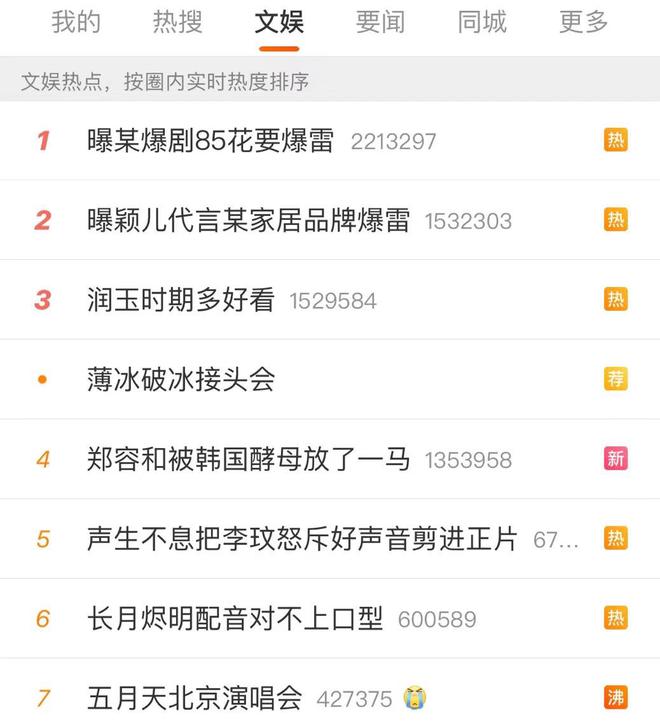This screenshot has height=722, width=660.
Task: Select the 文娱 tab
Action: [x=279, y=22]
